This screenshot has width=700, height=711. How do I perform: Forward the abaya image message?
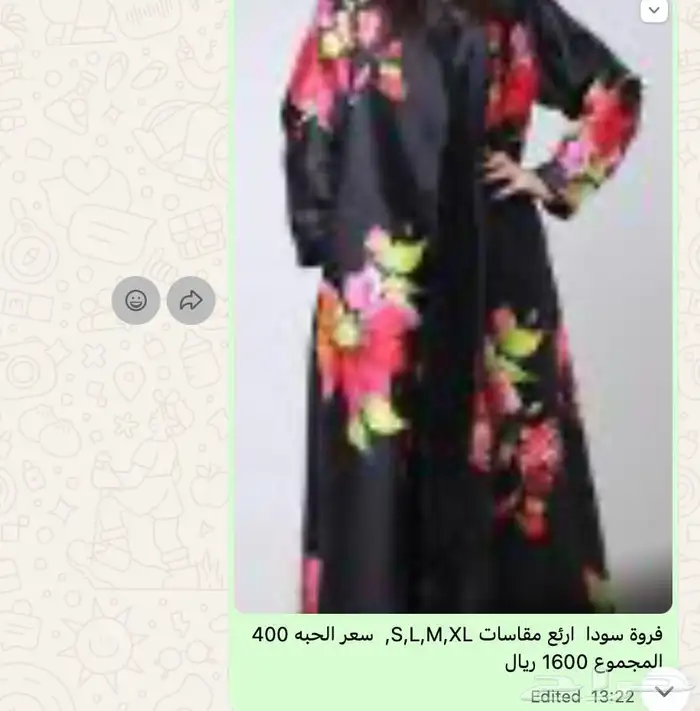coord(191,300)
